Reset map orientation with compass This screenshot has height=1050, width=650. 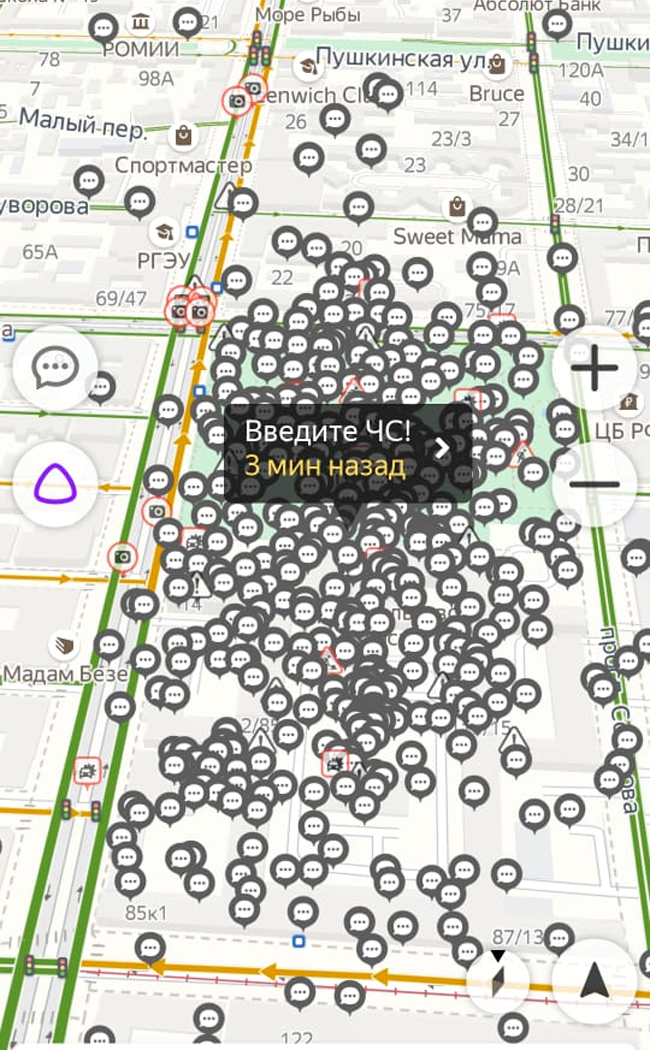click(497, 977)
